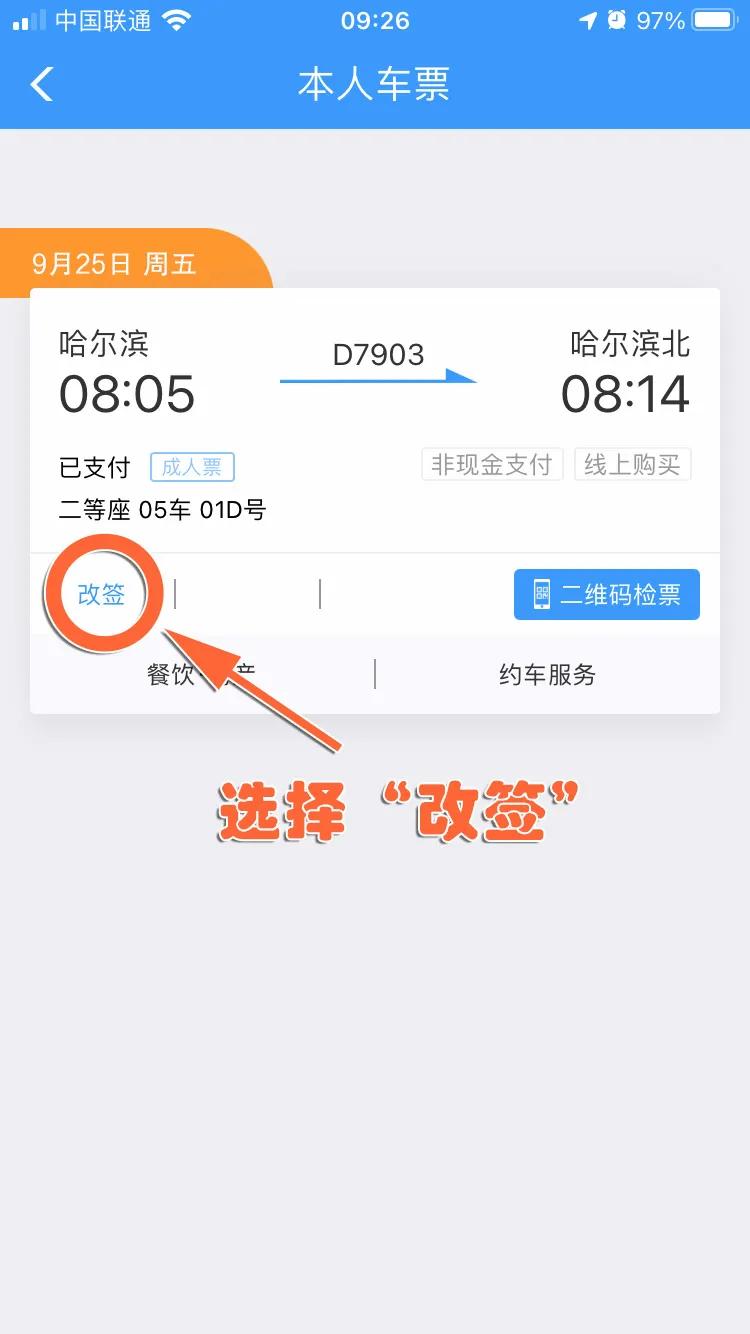
Task: Tap the 非现金支付 payment tag
Action: pyautogui.click(x=491, y=464)
